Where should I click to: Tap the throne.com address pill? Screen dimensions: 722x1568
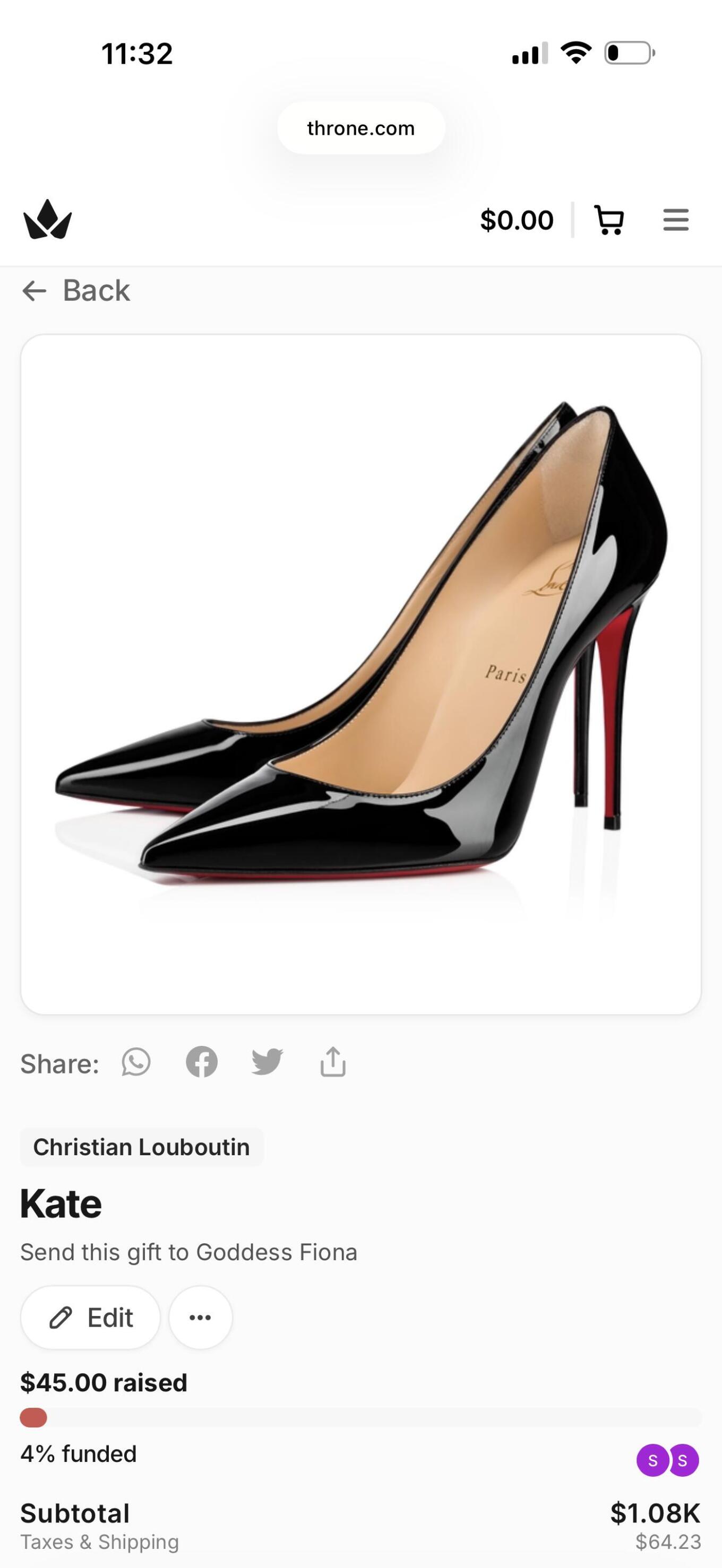click(x=361, y=128)
